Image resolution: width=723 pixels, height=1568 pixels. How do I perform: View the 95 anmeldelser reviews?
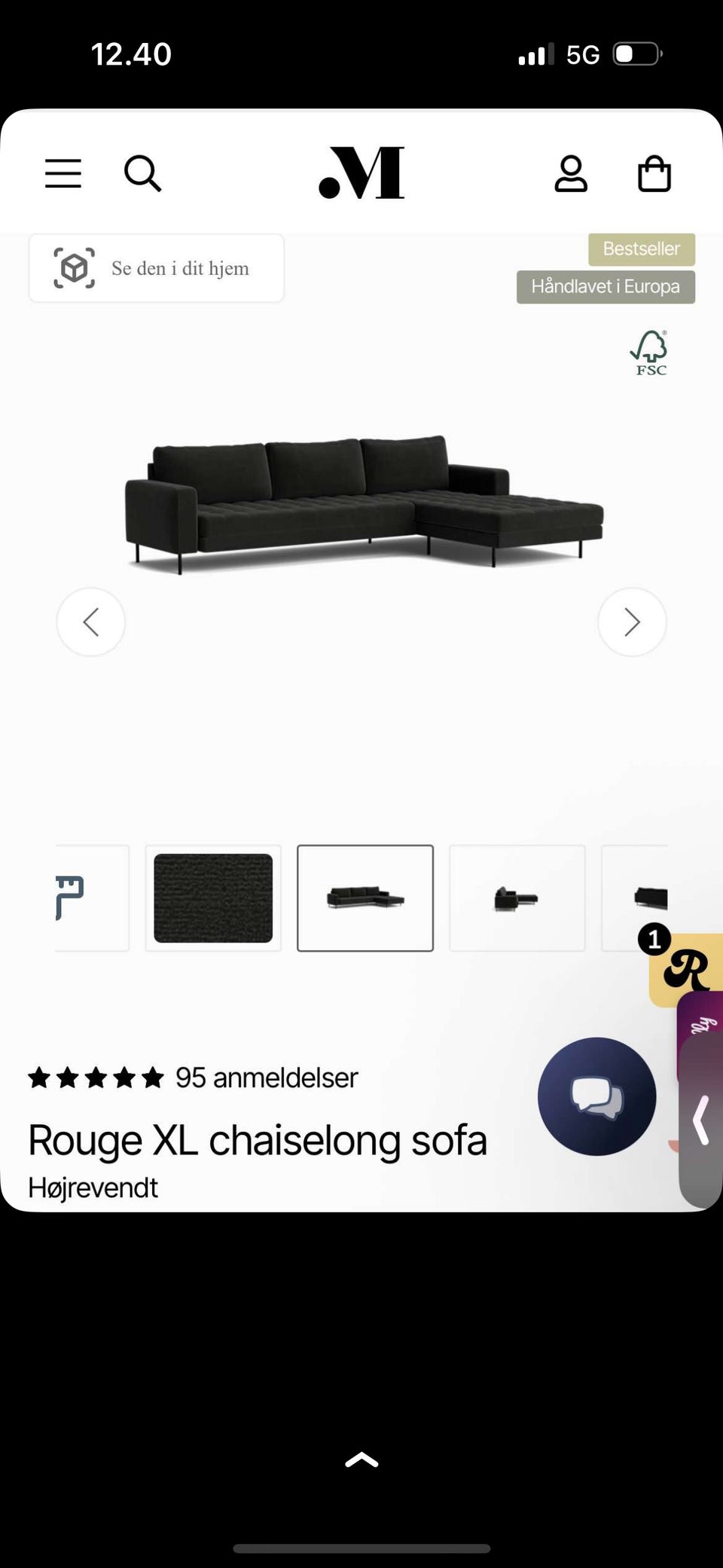point(267,1077)
